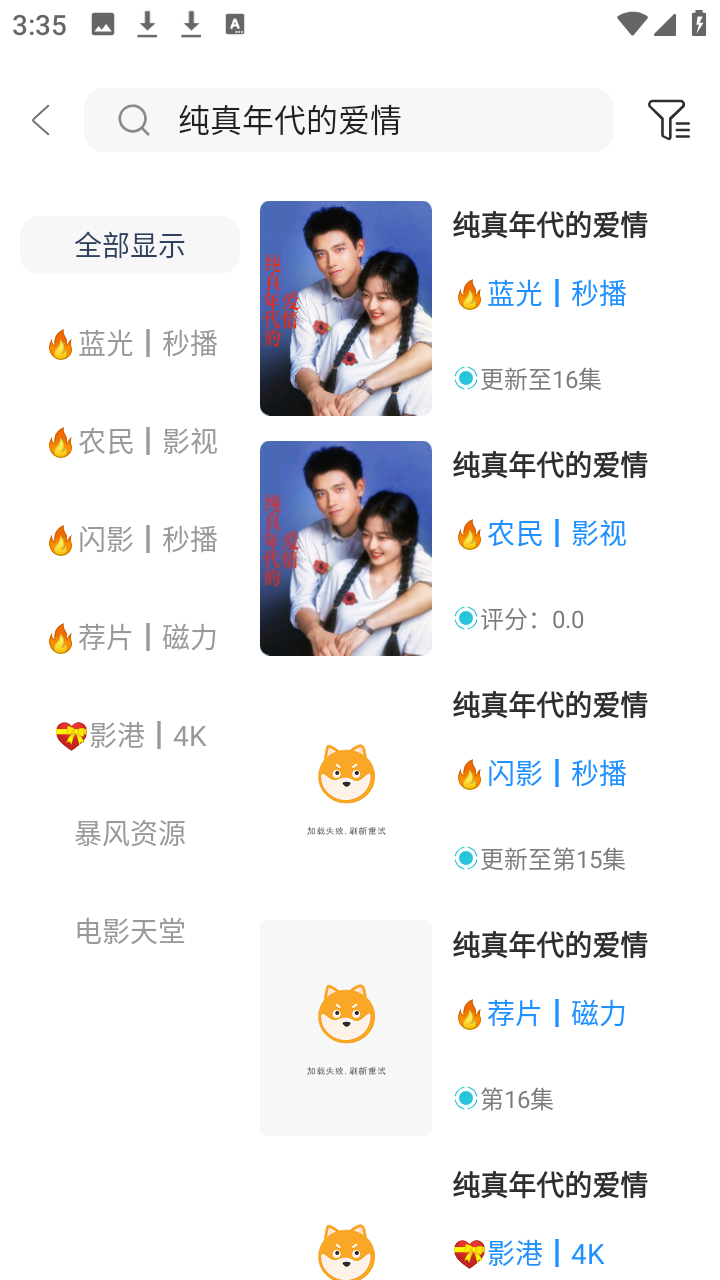Click the back arrow to return

[40, 119]
